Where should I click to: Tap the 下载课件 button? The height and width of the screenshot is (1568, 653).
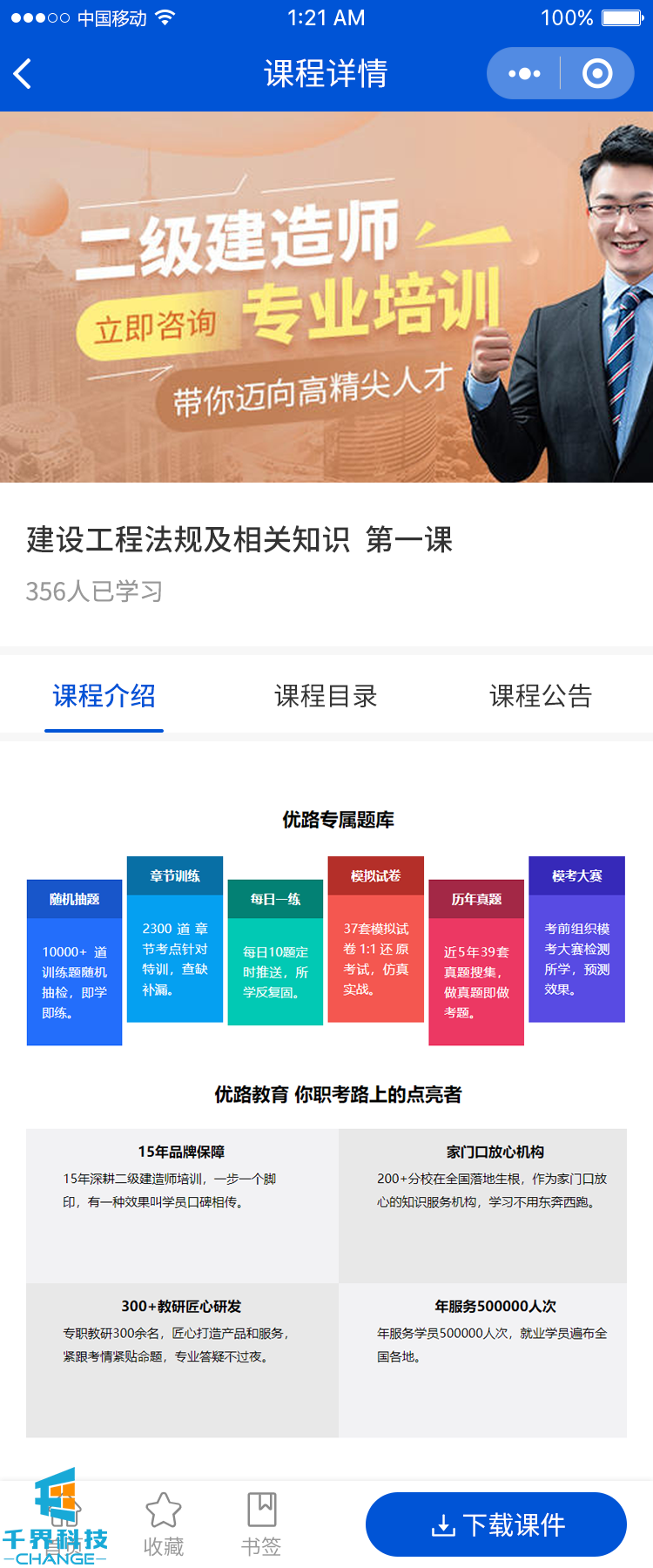496,1524
